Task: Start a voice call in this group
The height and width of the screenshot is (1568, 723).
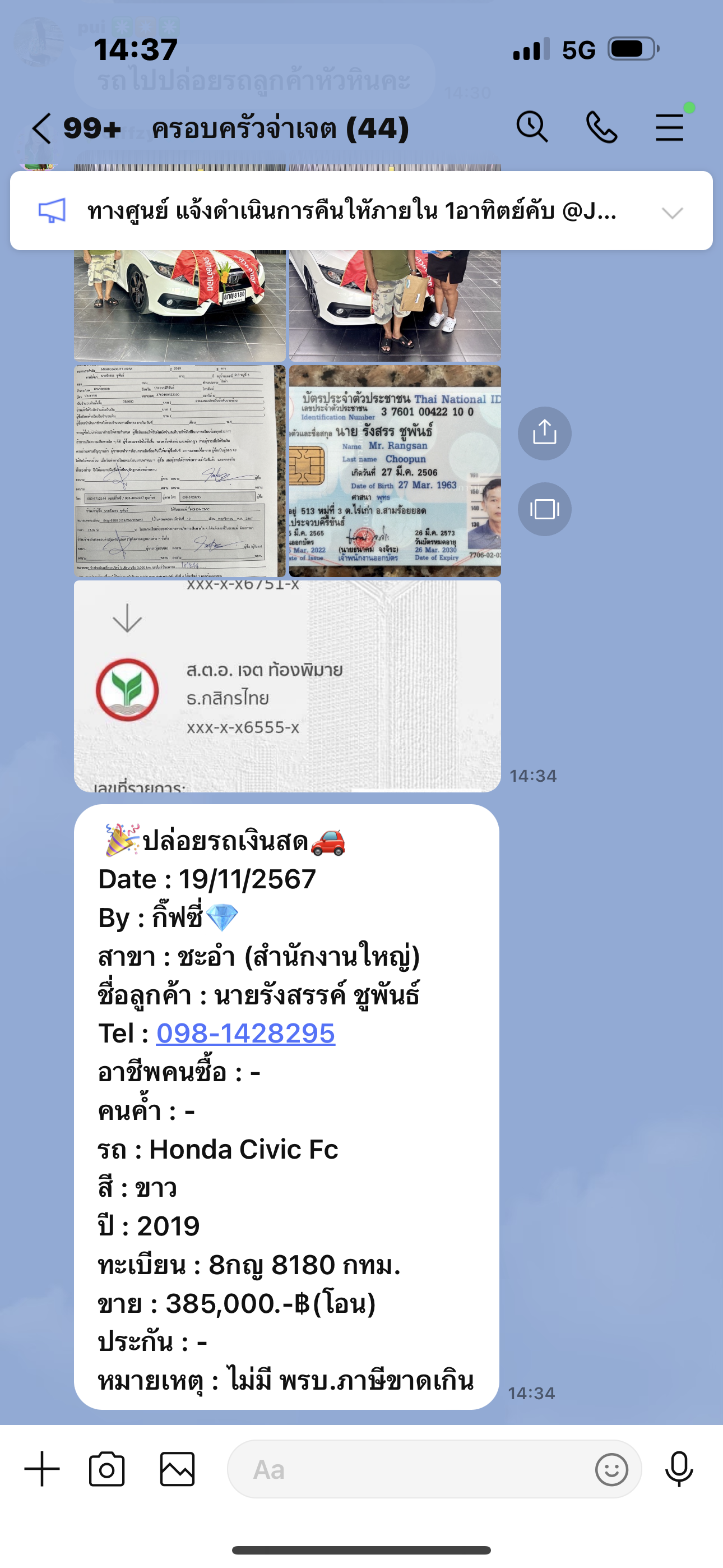Action: [601, 127]
